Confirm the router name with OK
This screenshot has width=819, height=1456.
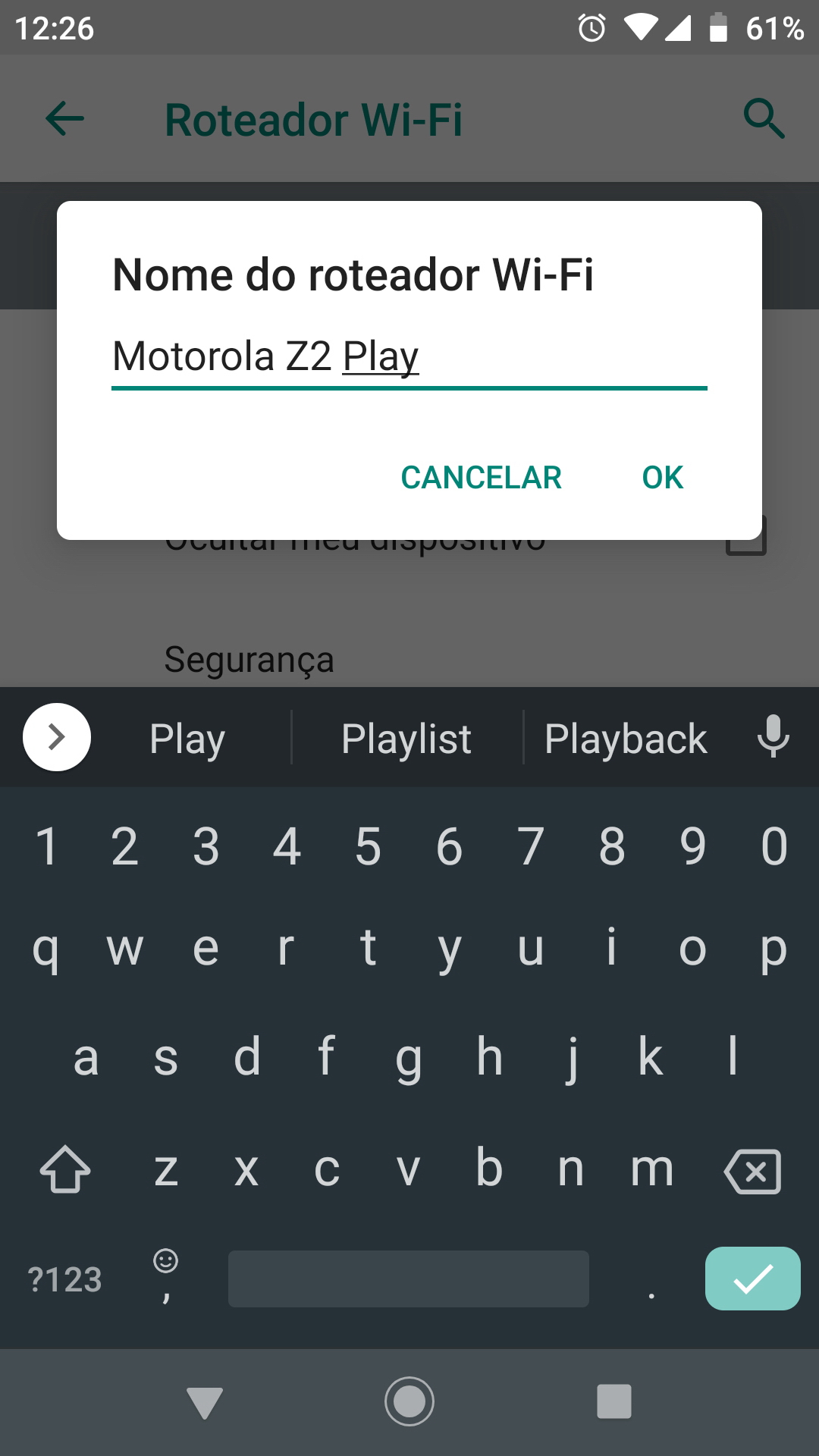click(x=662, y=478)
